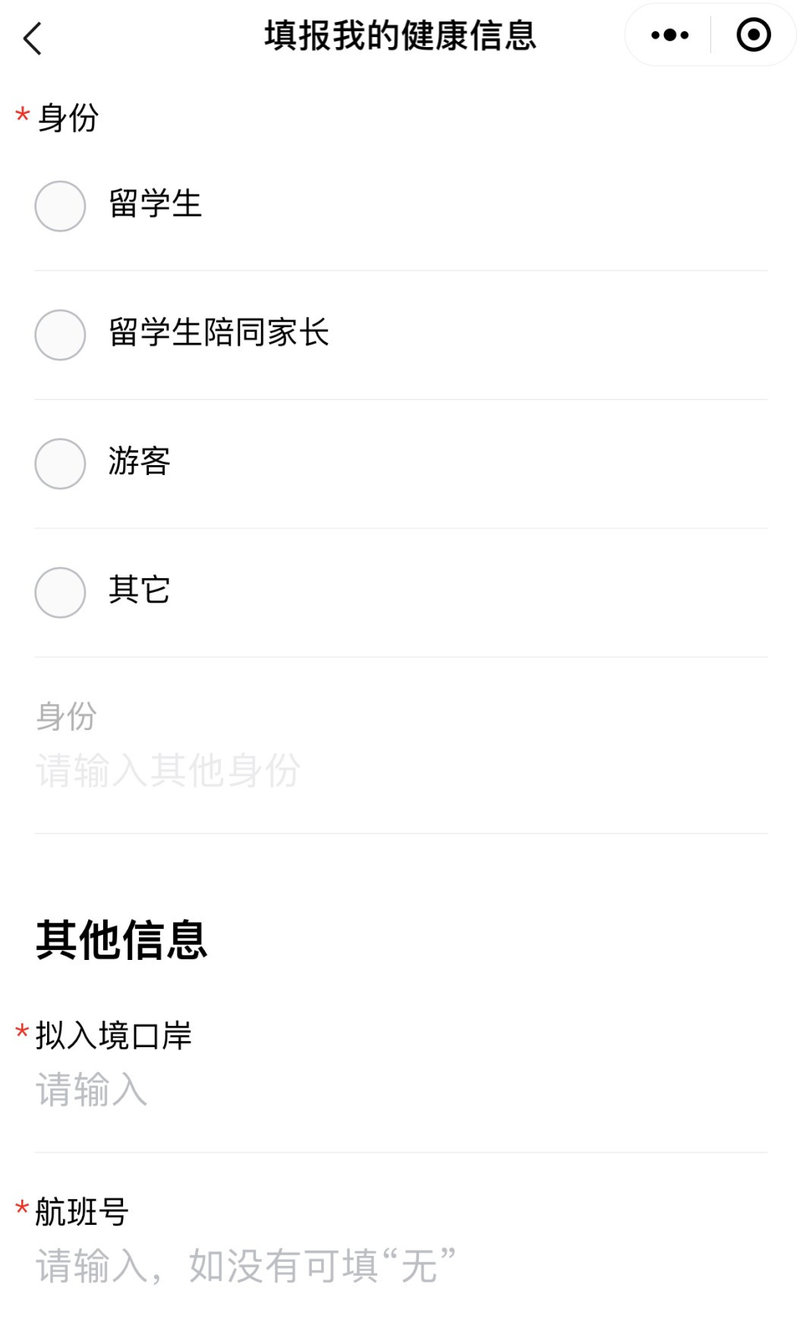Choose the 游客 radio button

[x=59, y=463]
